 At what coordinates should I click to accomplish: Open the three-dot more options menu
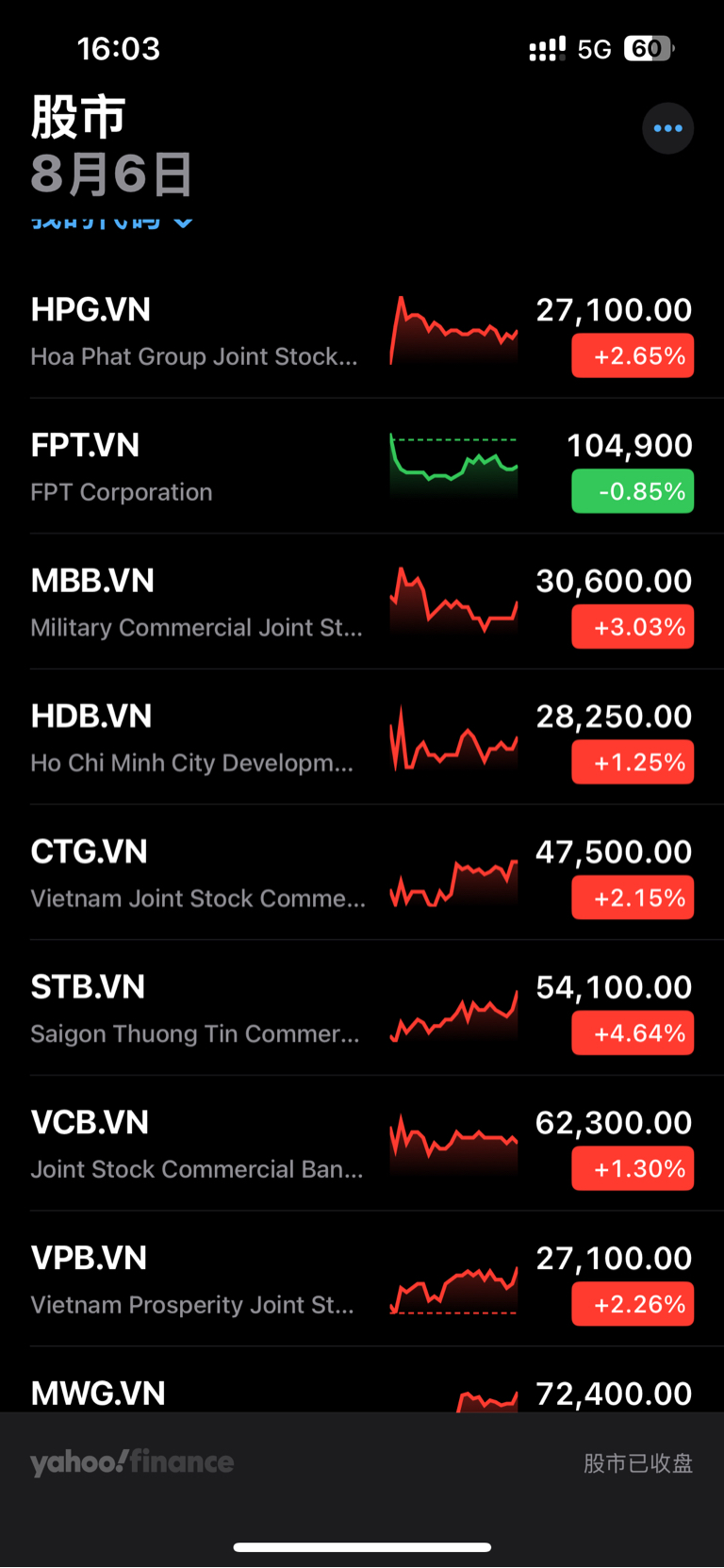coord(667,128)
